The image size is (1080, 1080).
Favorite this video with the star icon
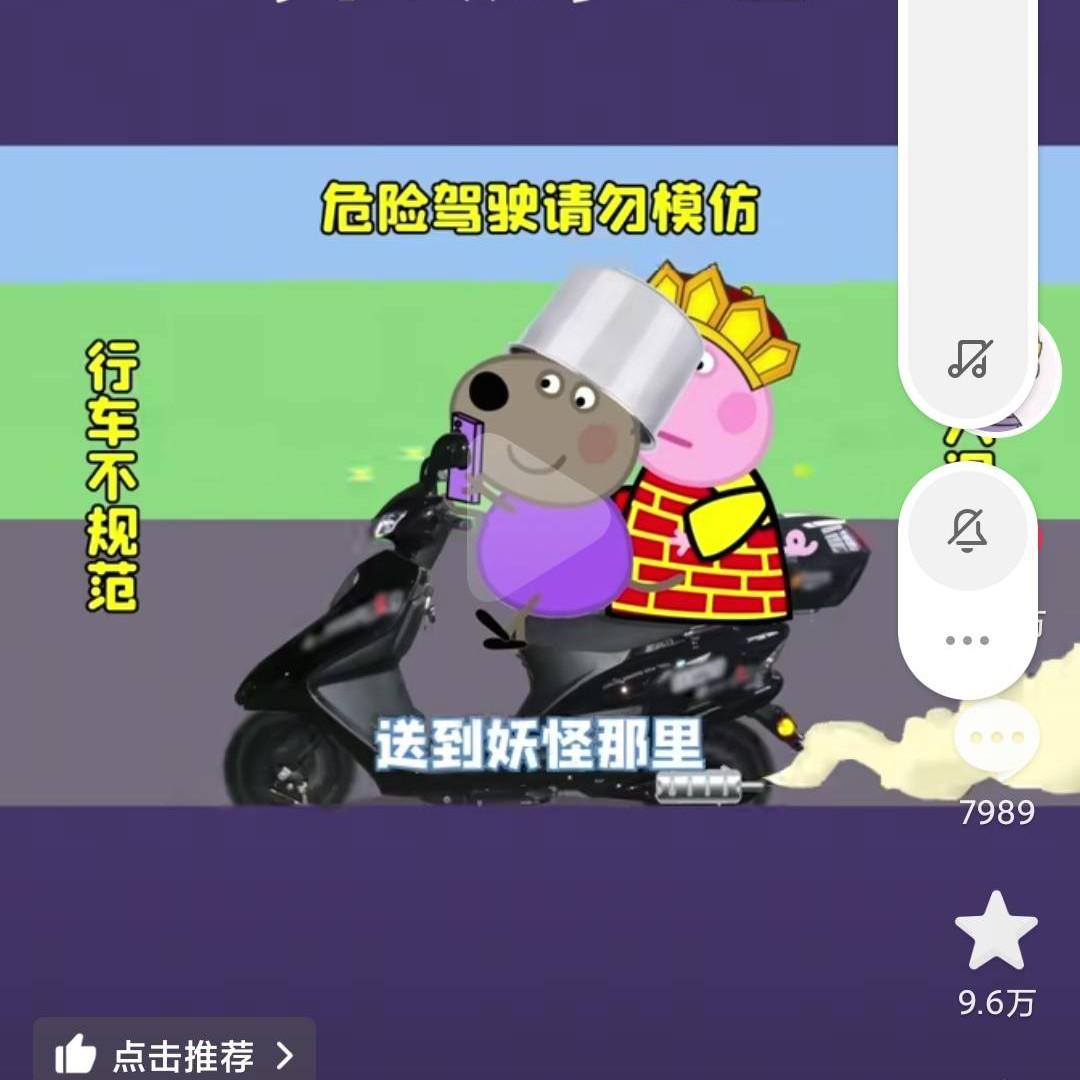pyautogui.click(x=996, y=930)
